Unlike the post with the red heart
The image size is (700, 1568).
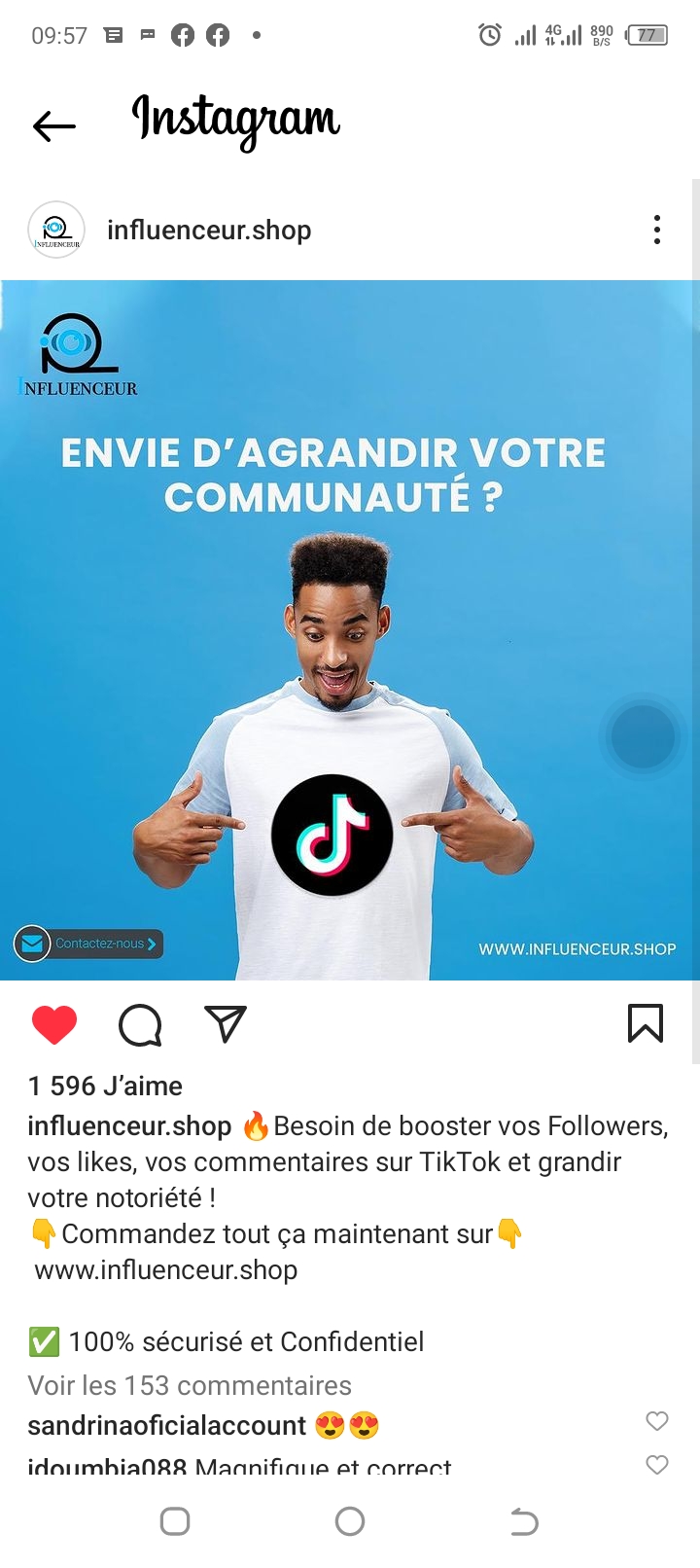(54, 1024)
